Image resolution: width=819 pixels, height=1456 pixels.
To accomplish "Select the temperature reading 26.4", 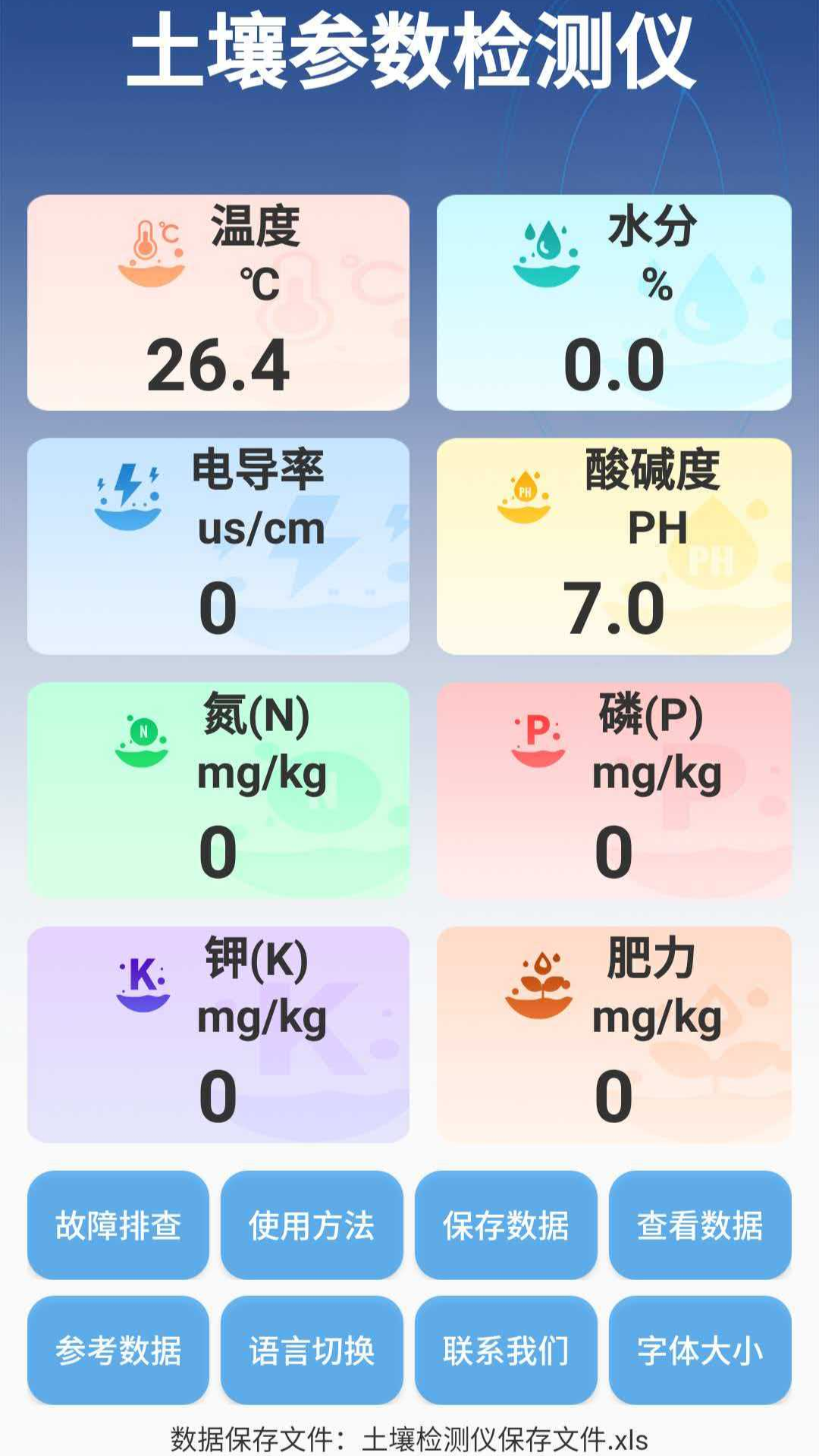I will [220, 362].
